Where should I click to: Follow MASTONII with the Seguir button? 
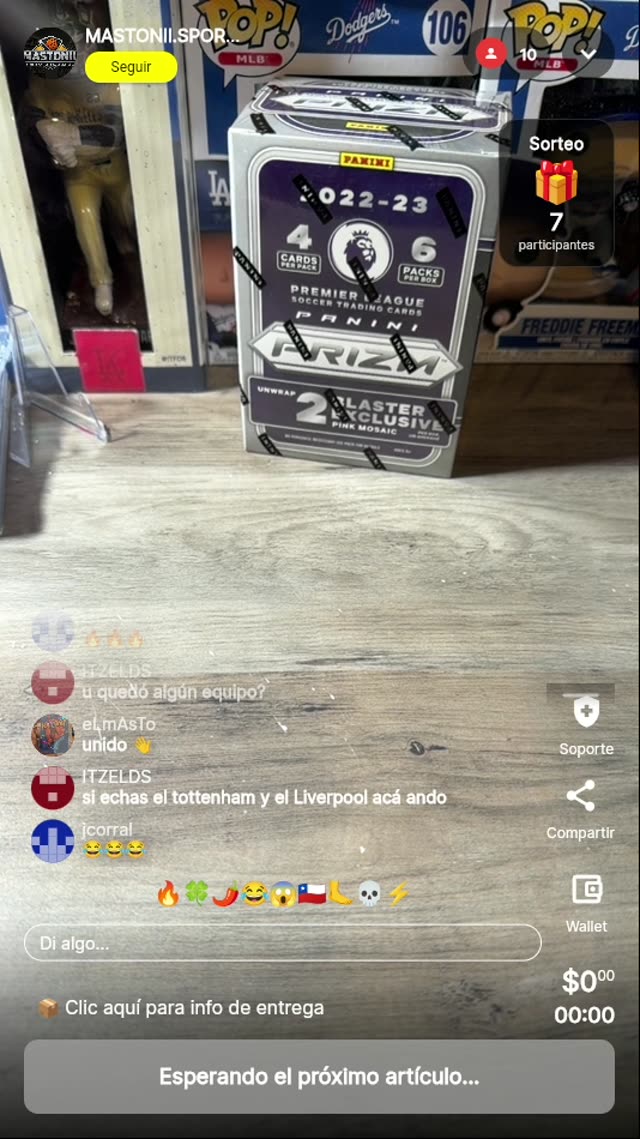[x=131, y=67]
